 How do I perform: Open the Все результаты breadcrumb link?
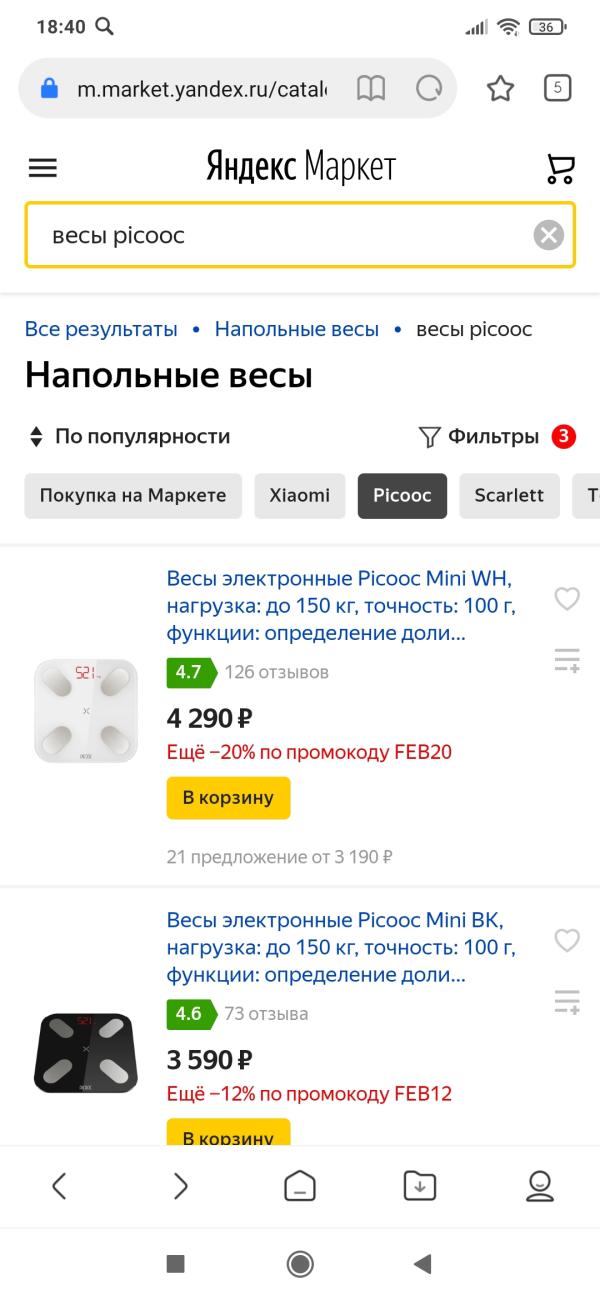tap(101, 329)
